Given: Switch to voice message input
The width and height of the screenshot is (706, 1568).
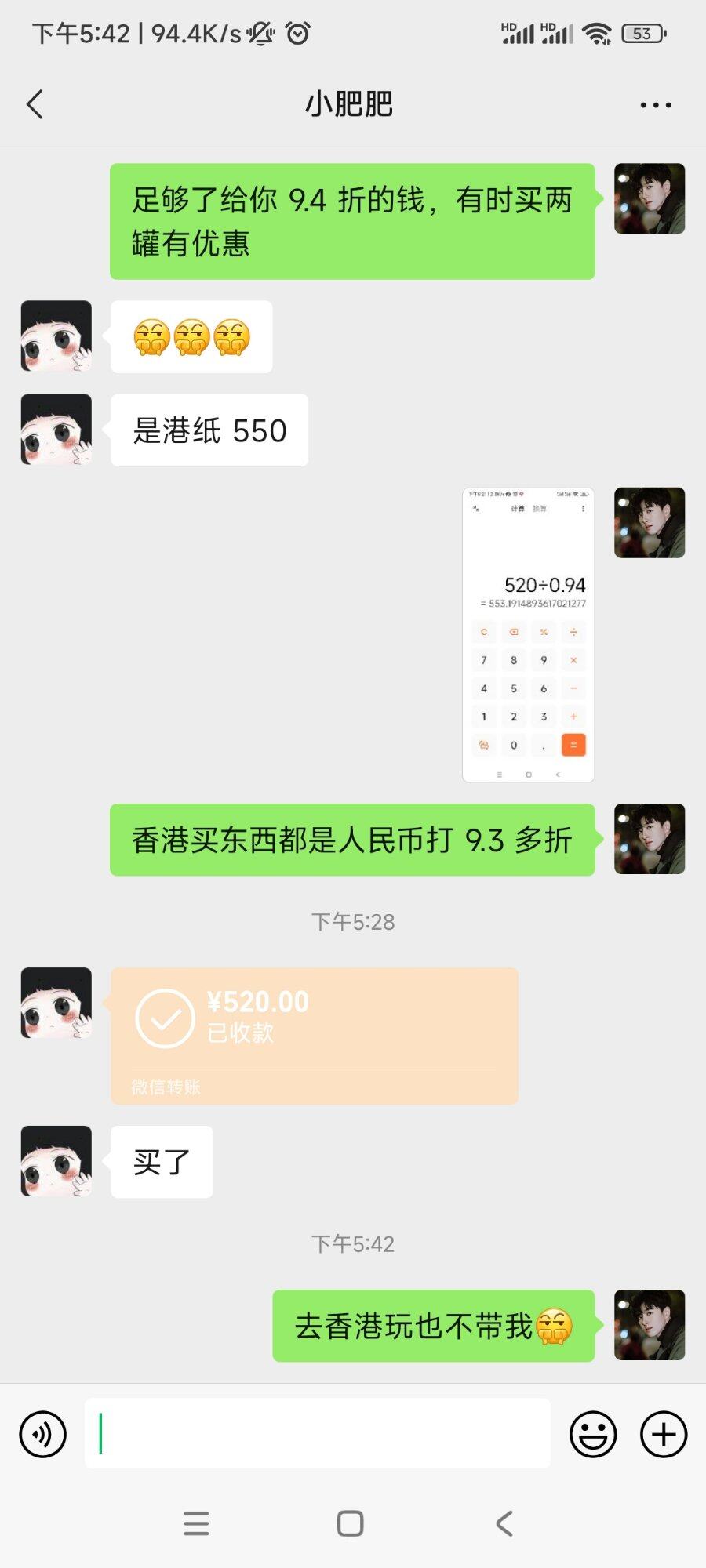Looking at the screenshot, I should [x=43, y=1434].
